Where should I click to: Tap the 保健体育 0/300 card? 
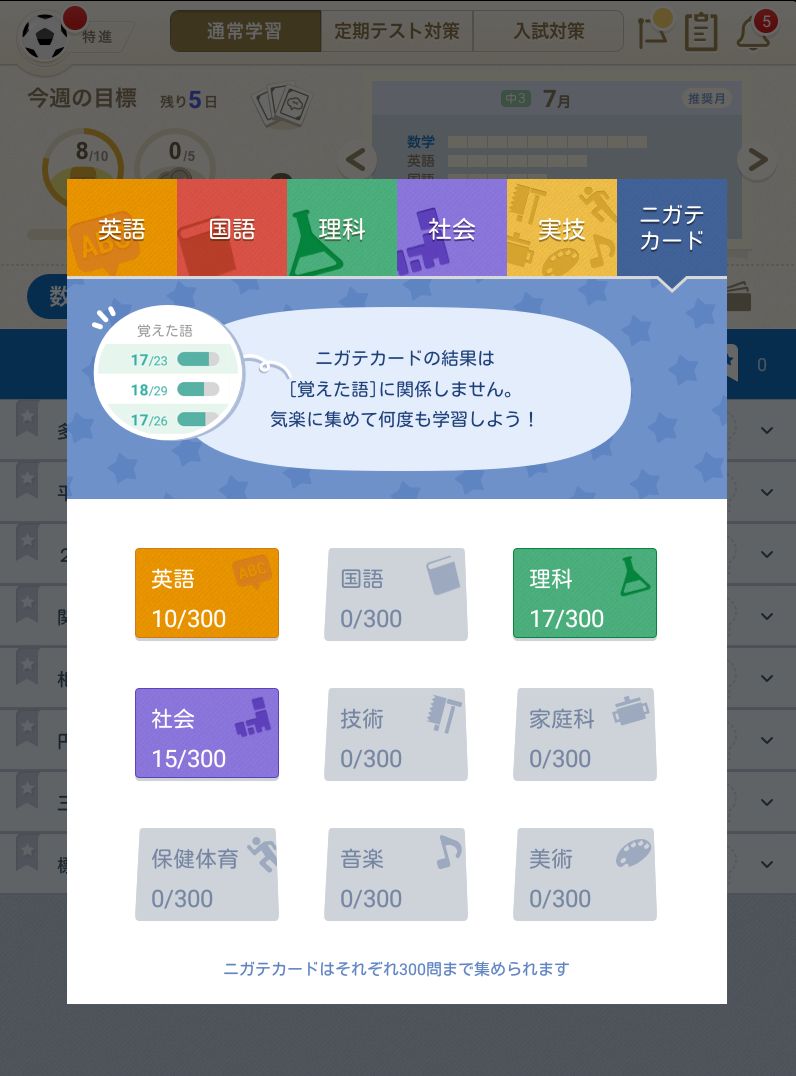pos(207,875)
